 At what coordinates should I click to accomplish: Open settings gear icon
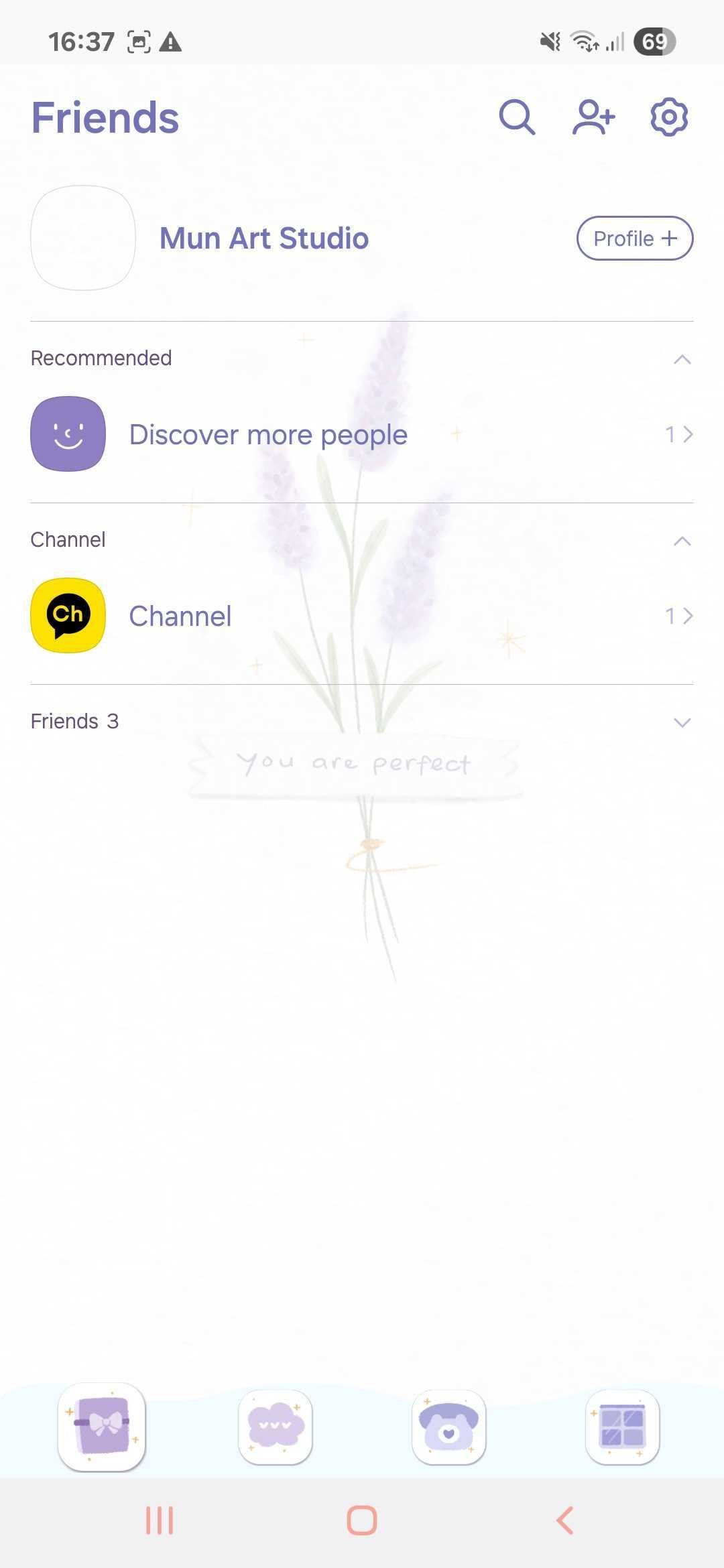pyautogui.click(x=669, y=117)
